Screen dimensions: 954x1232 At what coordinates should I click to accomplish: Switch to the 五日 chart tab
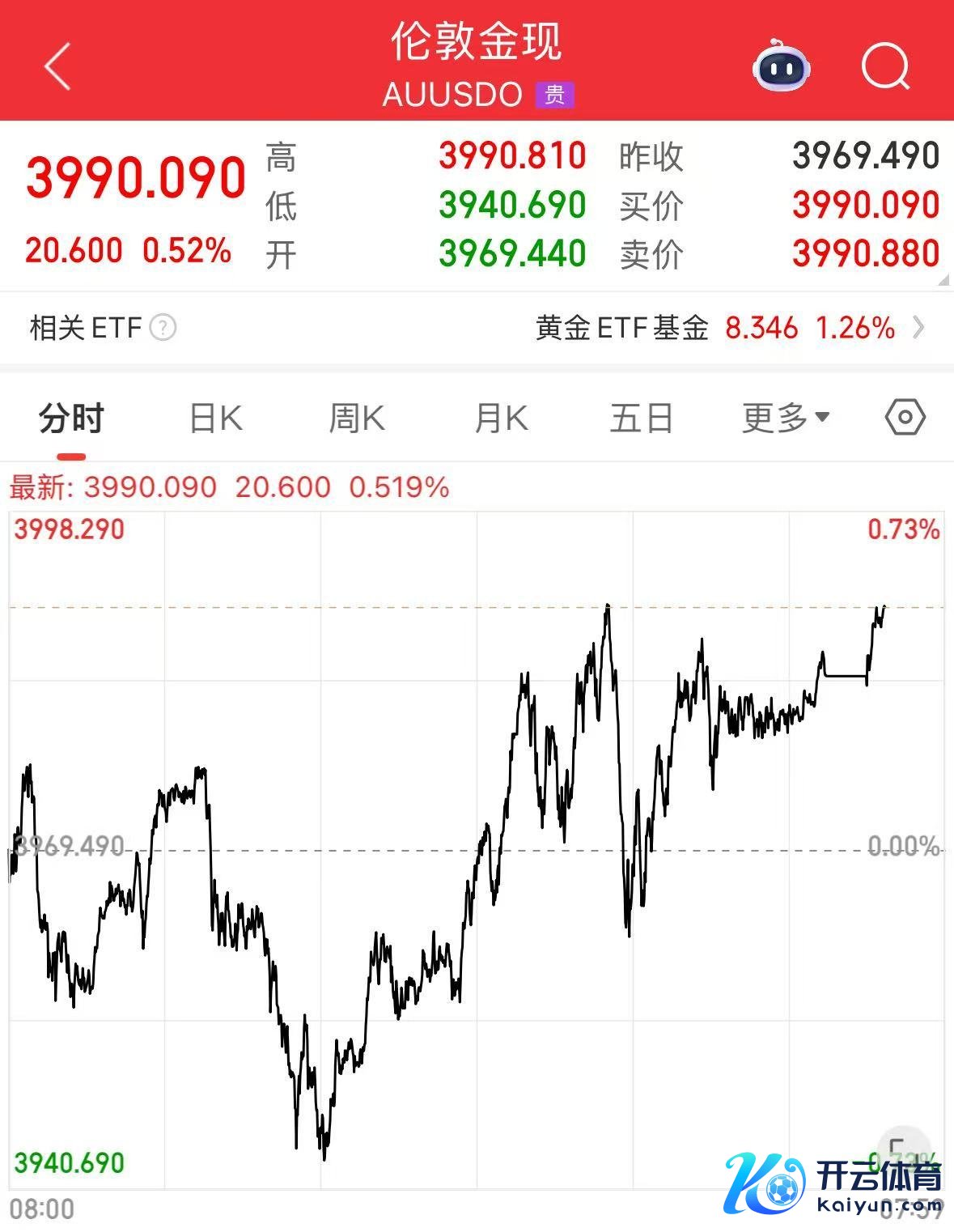641,419
